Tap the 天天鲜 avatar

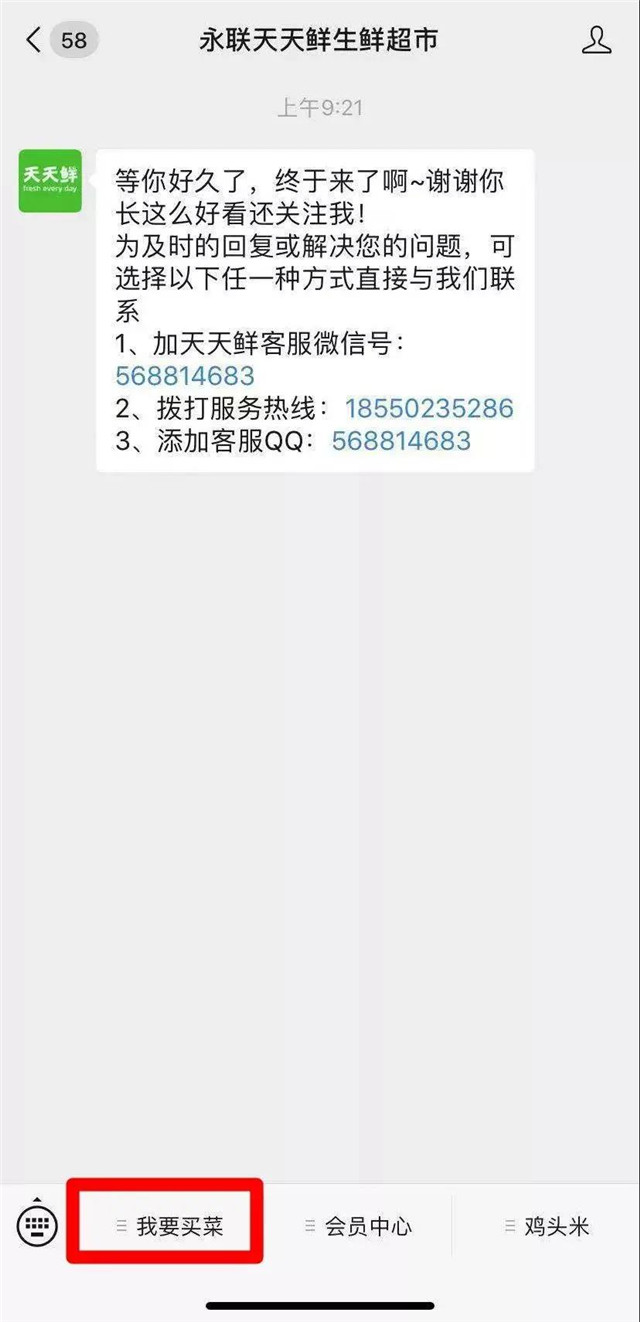(x=50, y=181)
